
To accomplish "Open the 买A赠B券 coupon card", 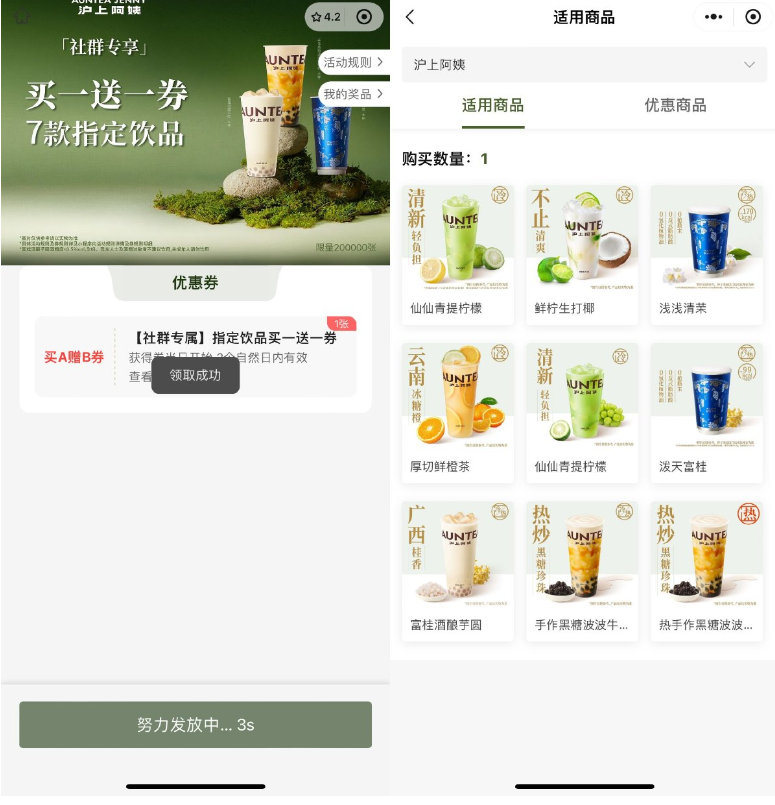I will coord(195,357).
